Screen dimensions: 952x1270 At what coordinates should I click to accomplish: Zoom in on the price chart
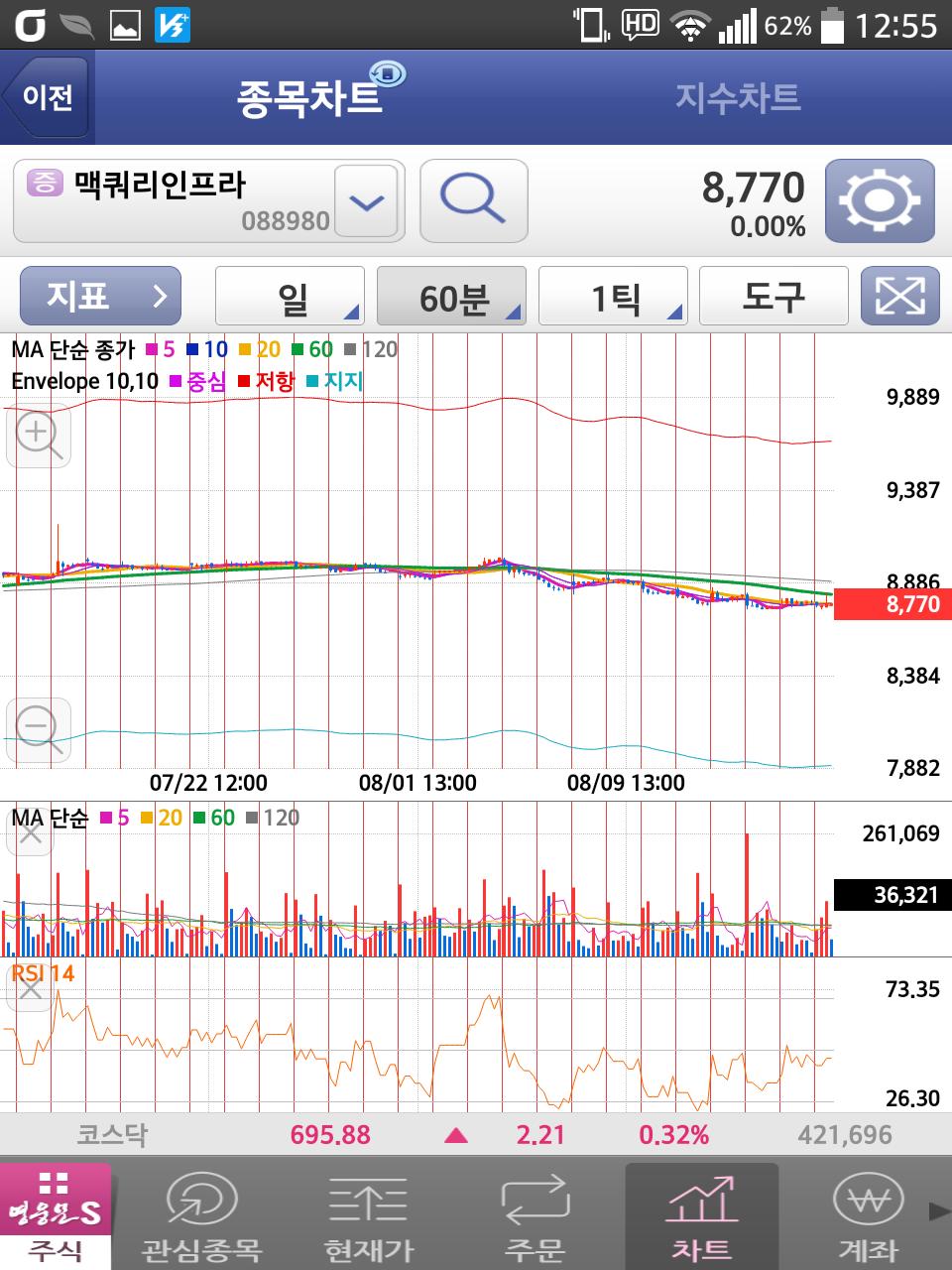click(39, 435)
